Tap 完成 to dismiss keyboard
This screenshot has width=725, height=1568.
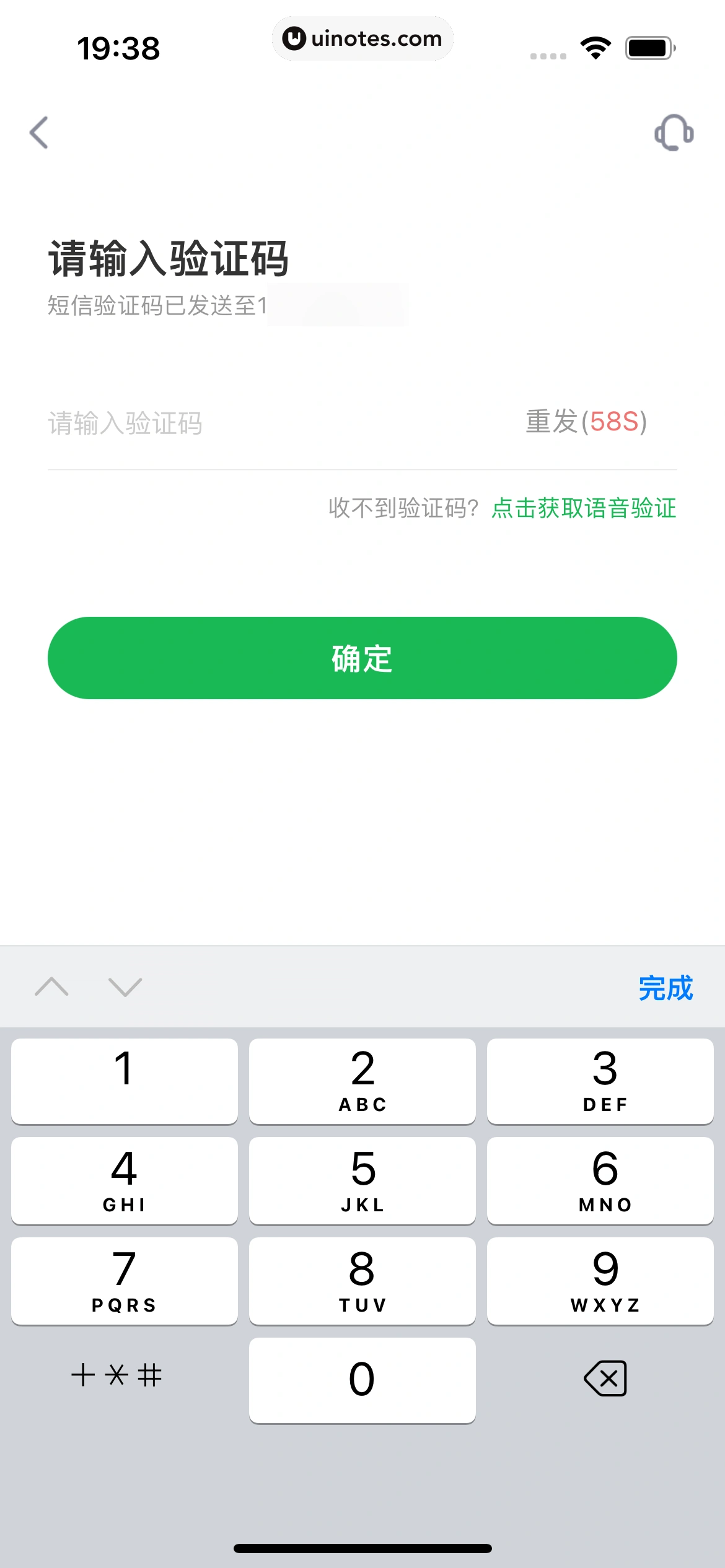point(666,987)
